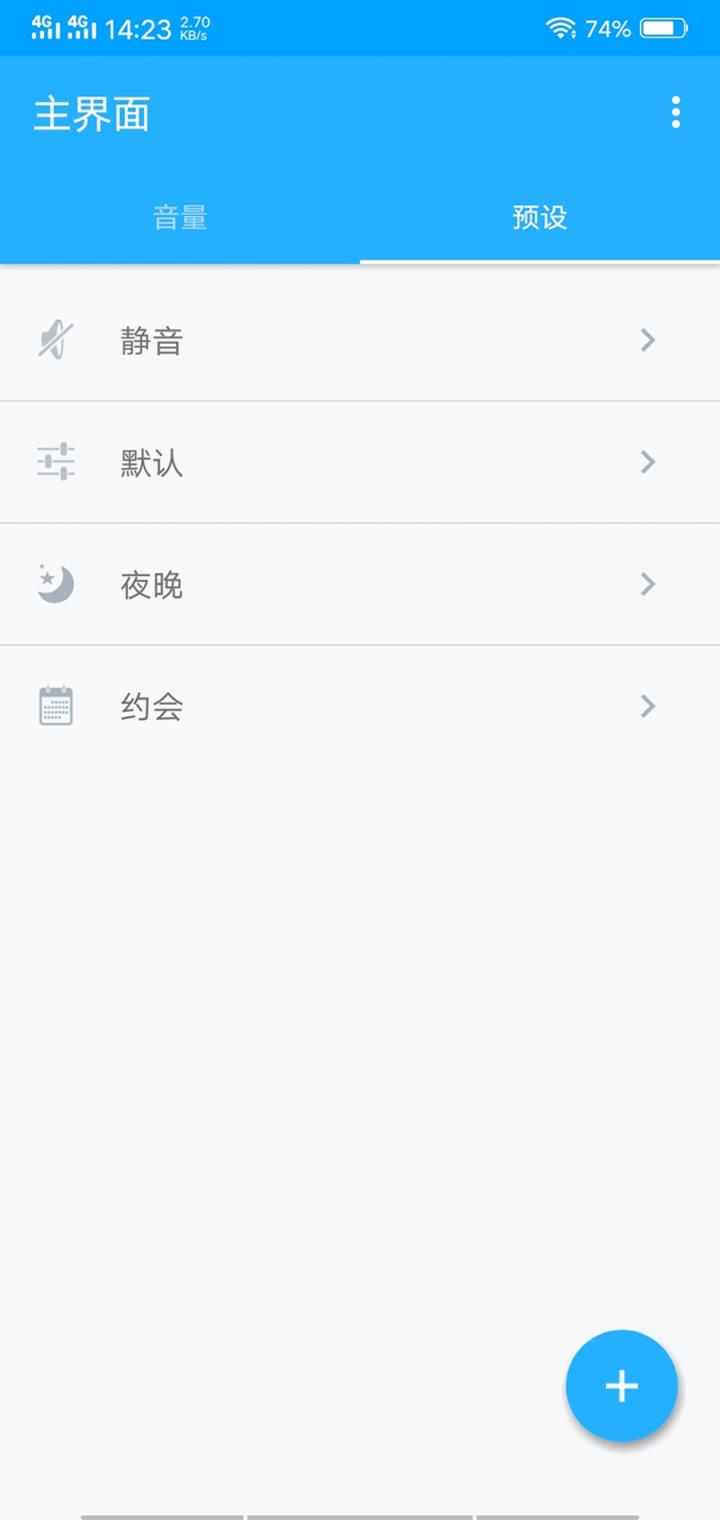The image size is (720, 1520).
Task: Expand the 夜晚 preset with its arrow
Action: (x=648, y=584)
